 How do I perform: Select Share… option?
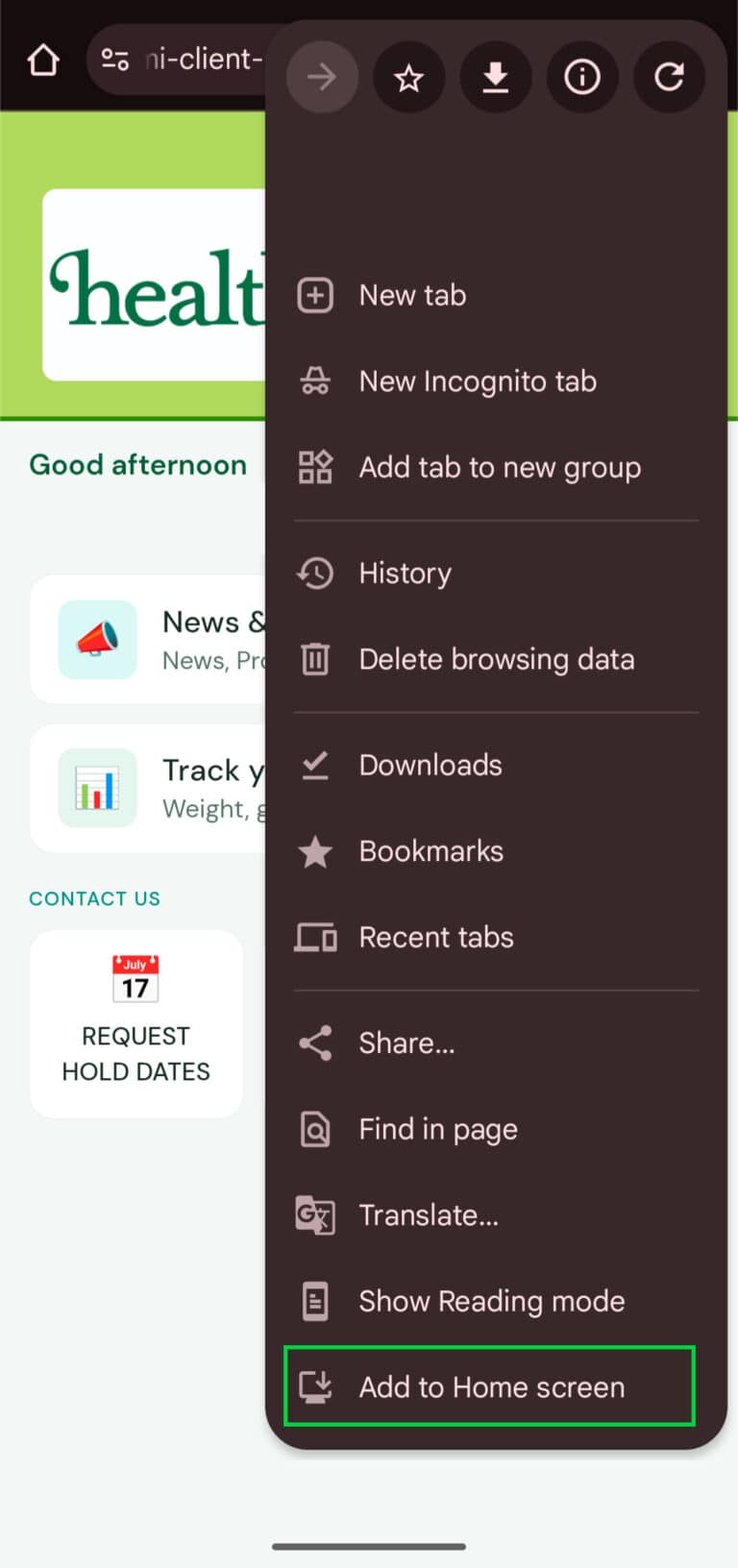coord(406,1043)
